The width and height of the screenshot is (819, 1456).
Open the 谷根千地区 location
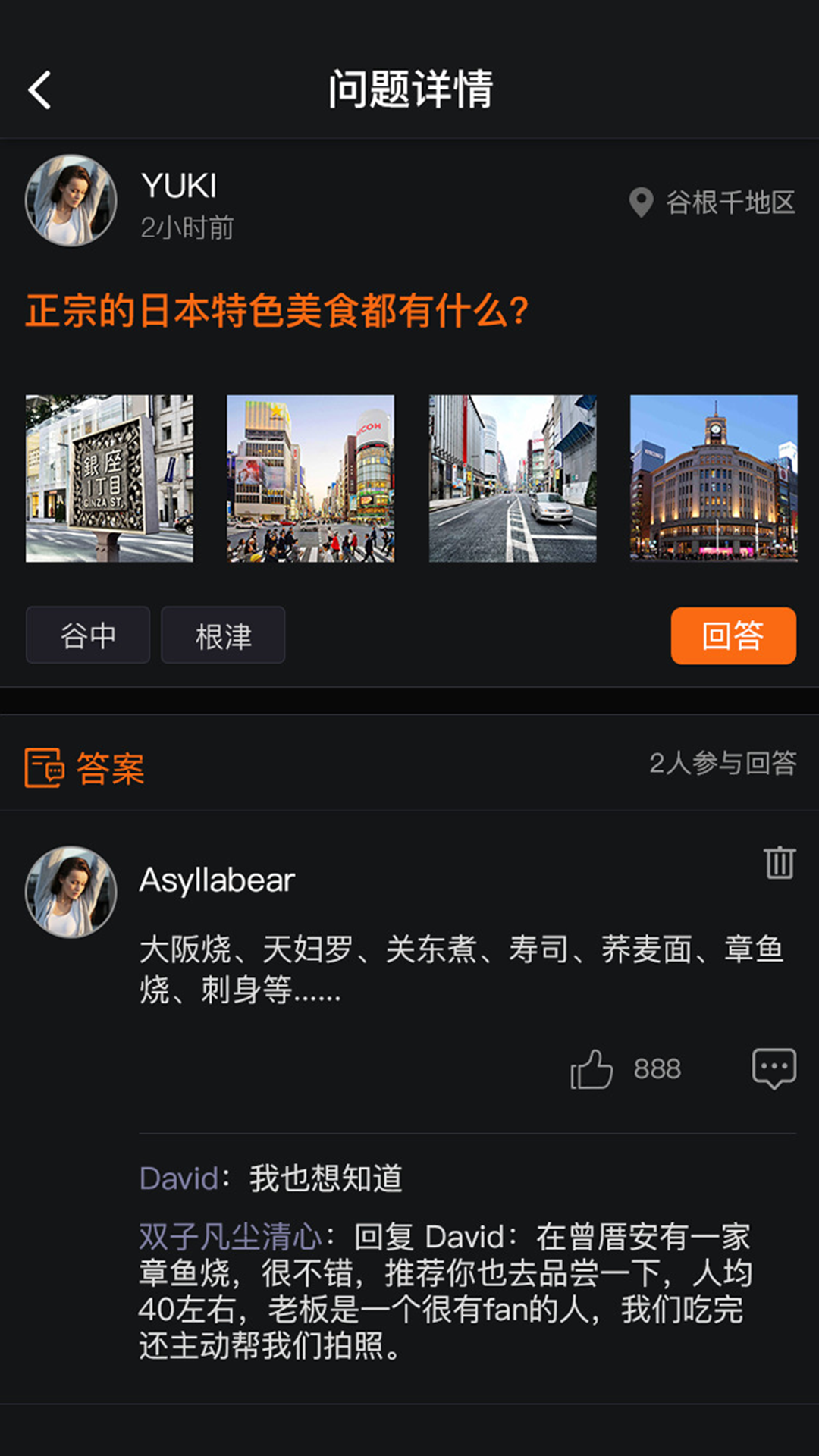coord(713,202)
